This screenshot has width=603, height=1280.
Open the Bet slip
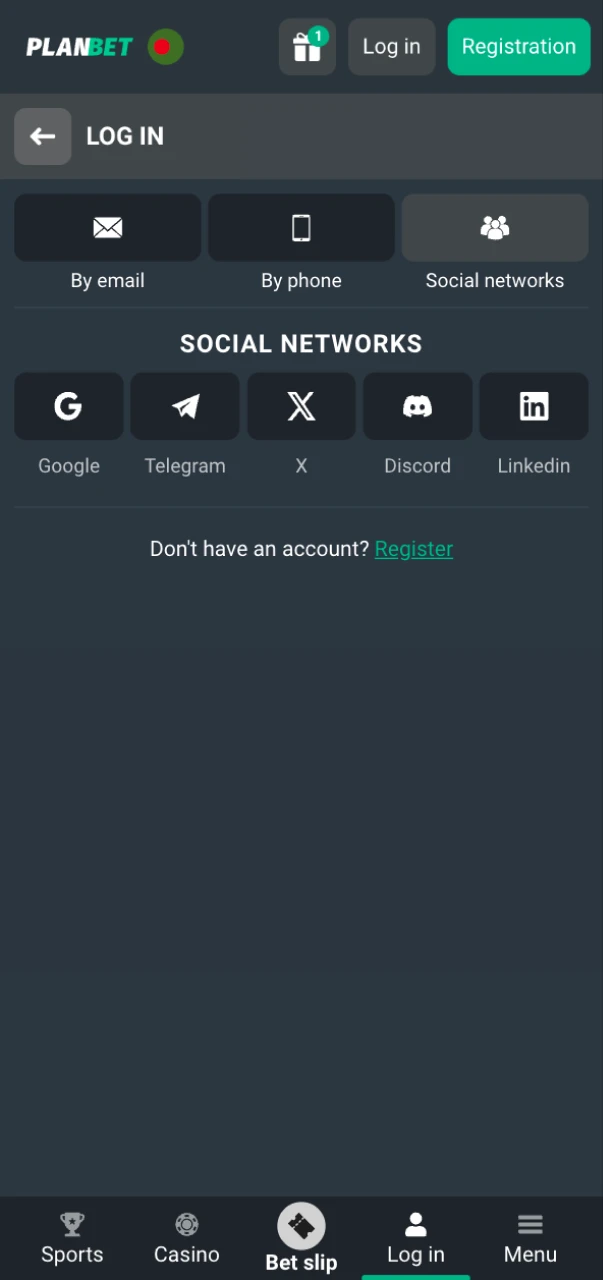[x=301, y=1238]
